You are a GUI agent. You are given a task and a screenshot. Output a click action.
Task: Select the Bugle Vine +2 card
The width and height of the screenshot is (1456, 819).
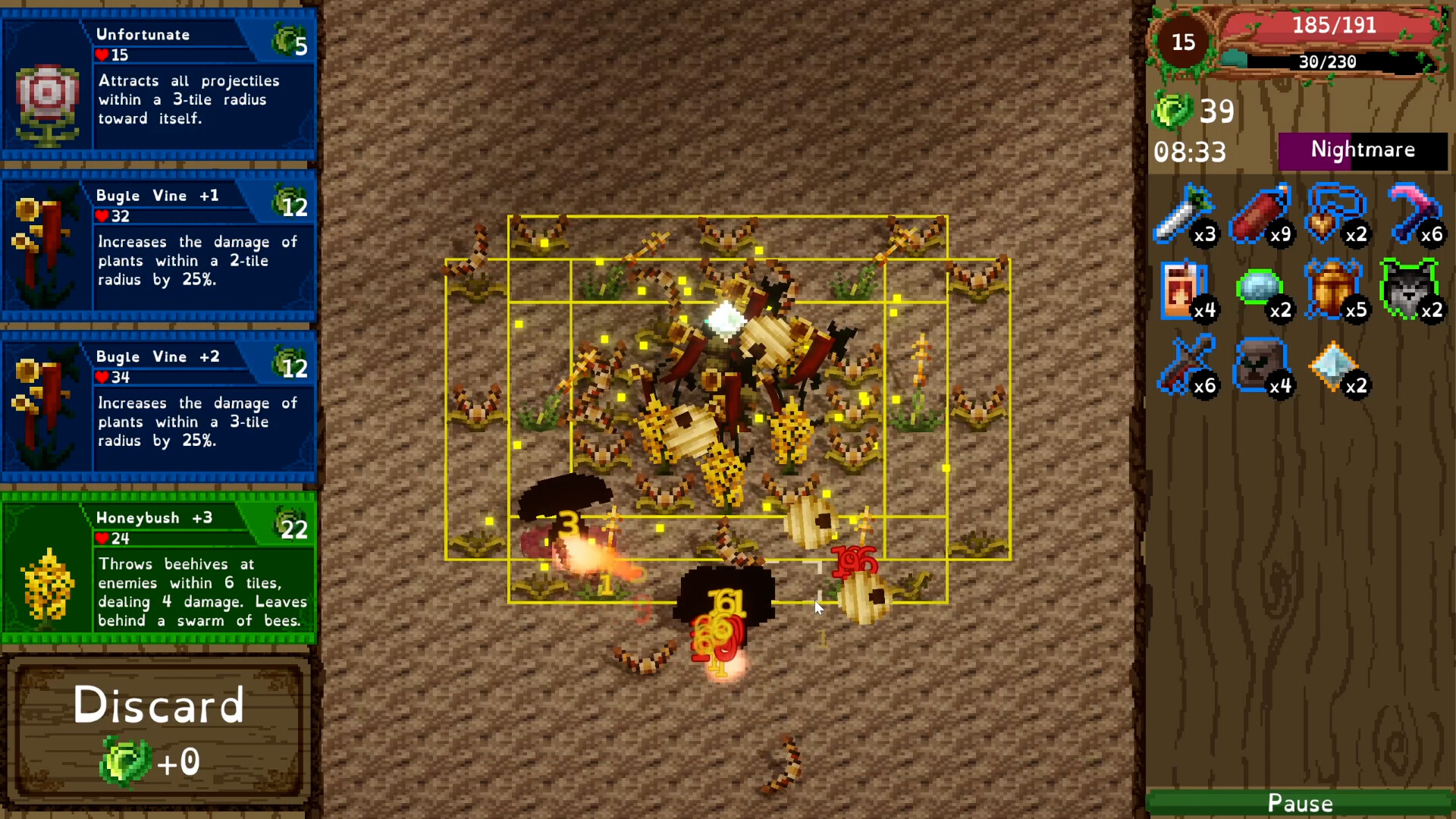[159, 407]
